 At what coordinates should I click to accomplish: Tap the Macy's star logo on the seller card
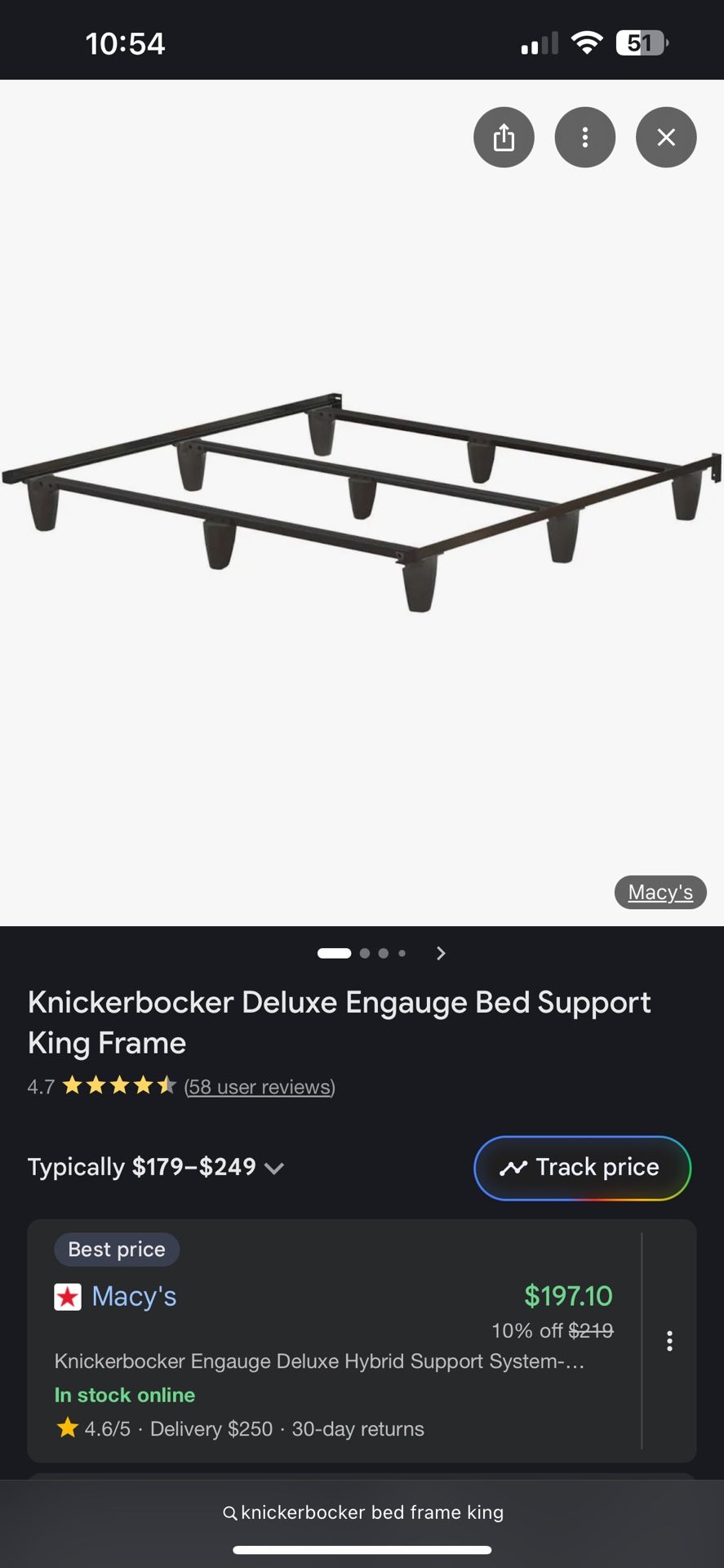click(x=67, y=1297)
